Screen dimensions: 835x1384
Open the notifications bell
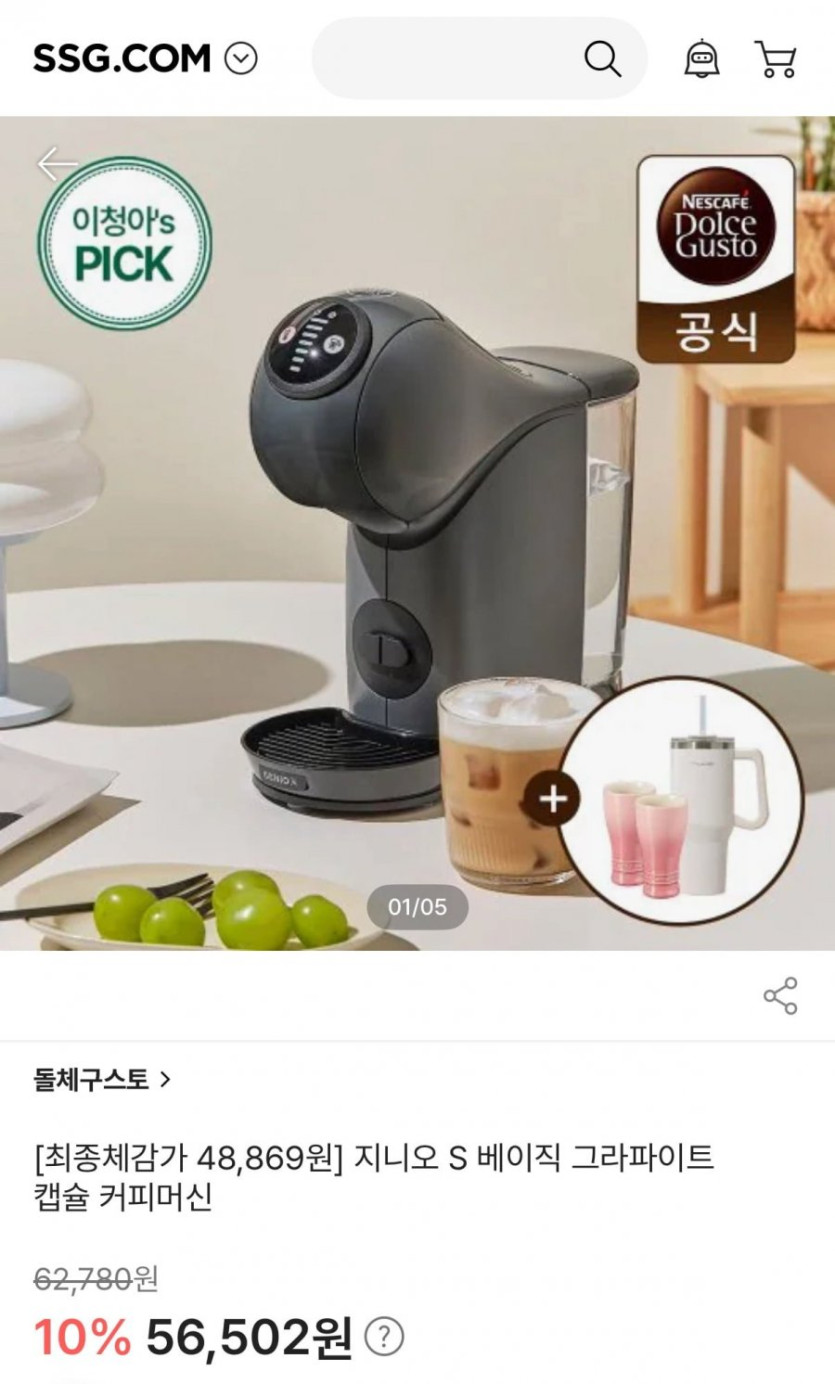[x=701, y=59]
